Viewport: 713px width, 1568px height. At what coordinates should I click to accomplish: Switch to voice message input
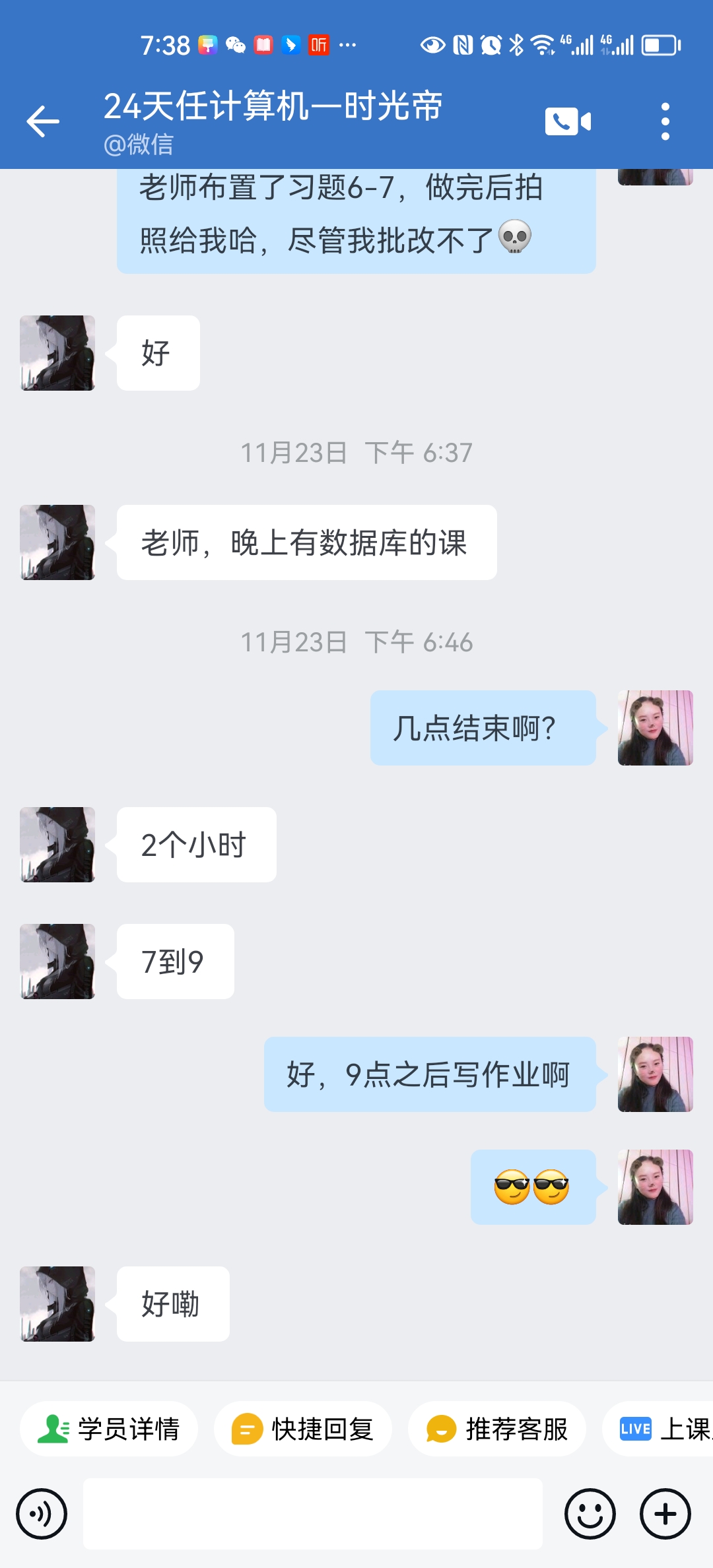point(42,1513)
